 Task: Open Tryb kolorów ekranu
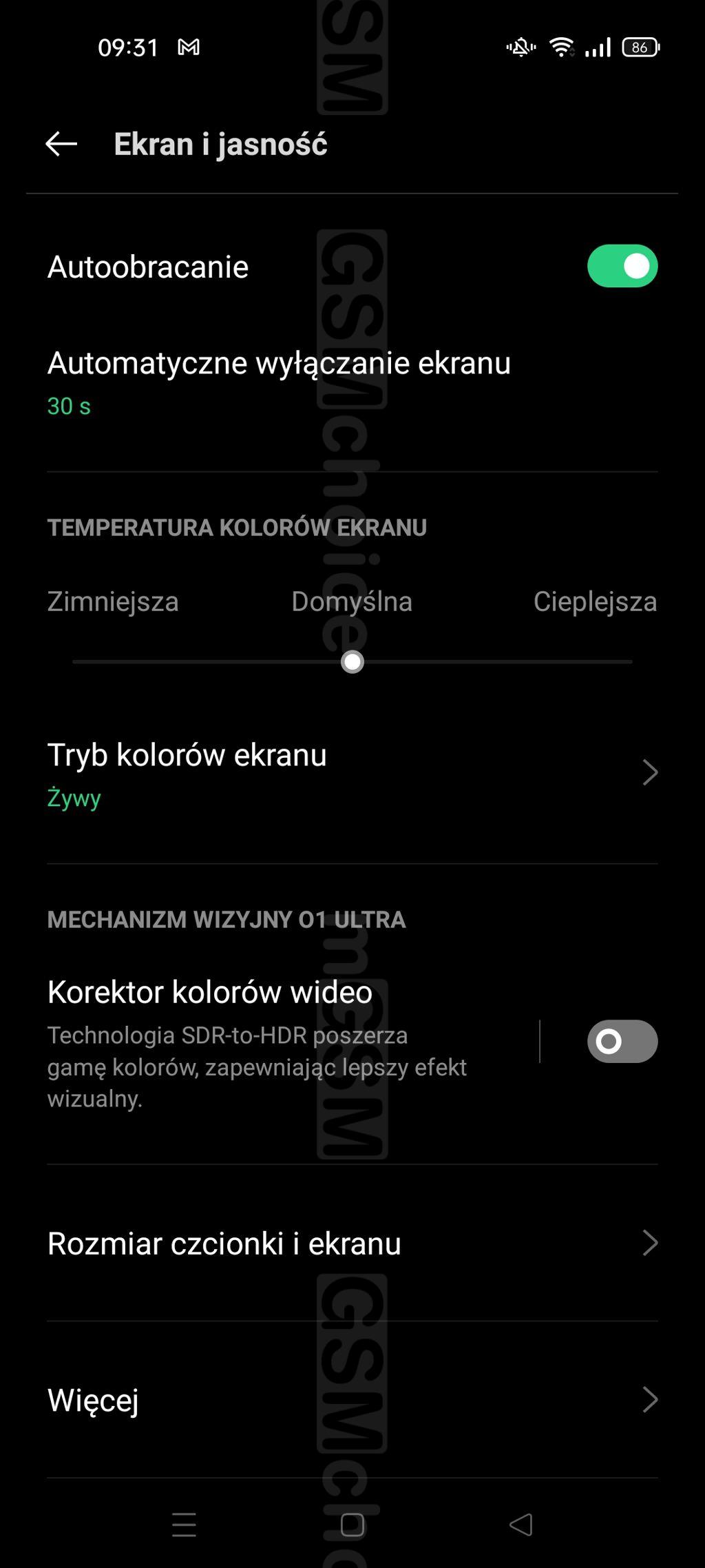coord(351,773)
